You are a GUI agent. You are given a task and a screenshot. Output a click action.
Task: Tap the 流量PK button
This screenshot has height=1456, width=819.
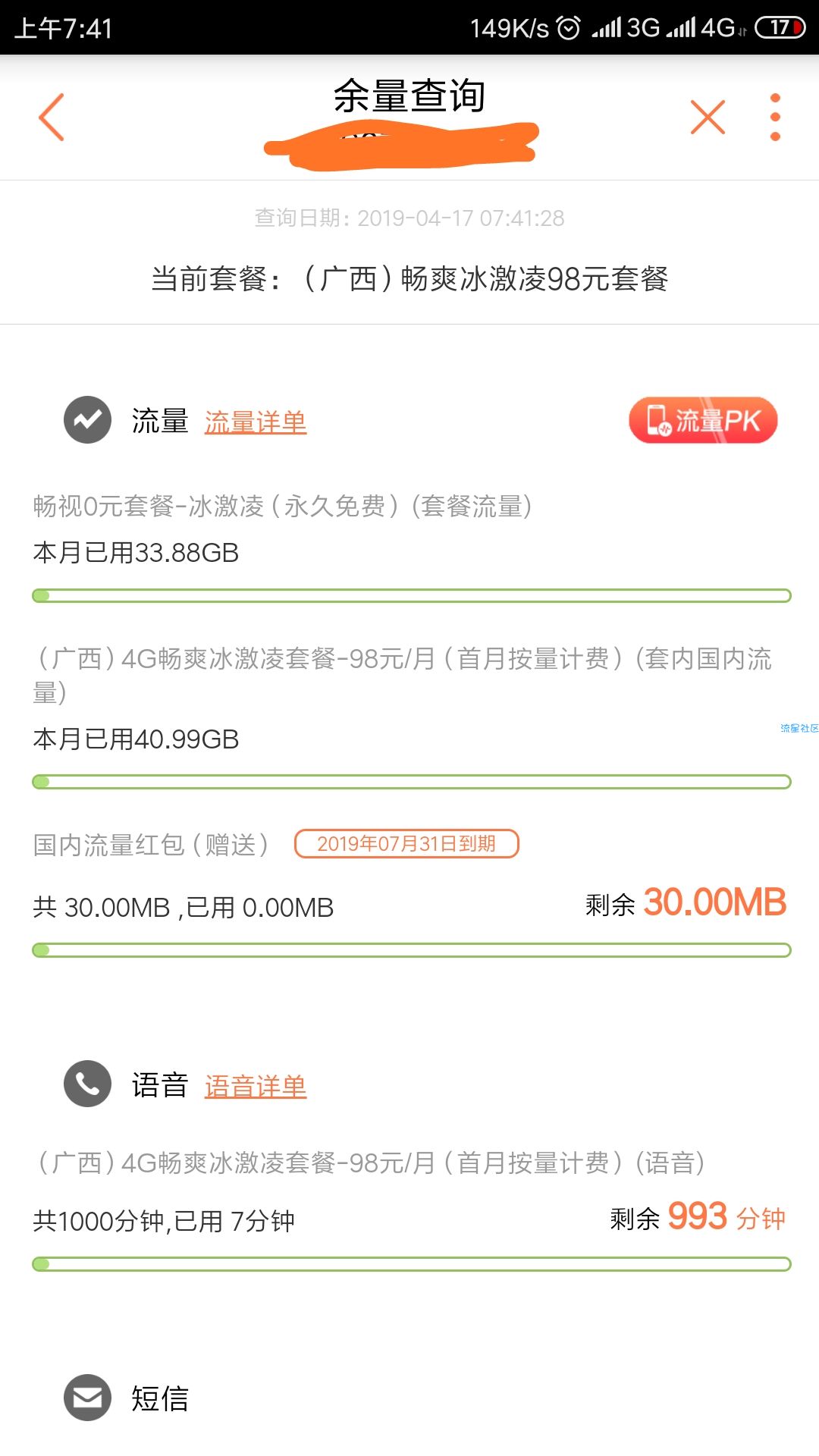click(703, 420)
